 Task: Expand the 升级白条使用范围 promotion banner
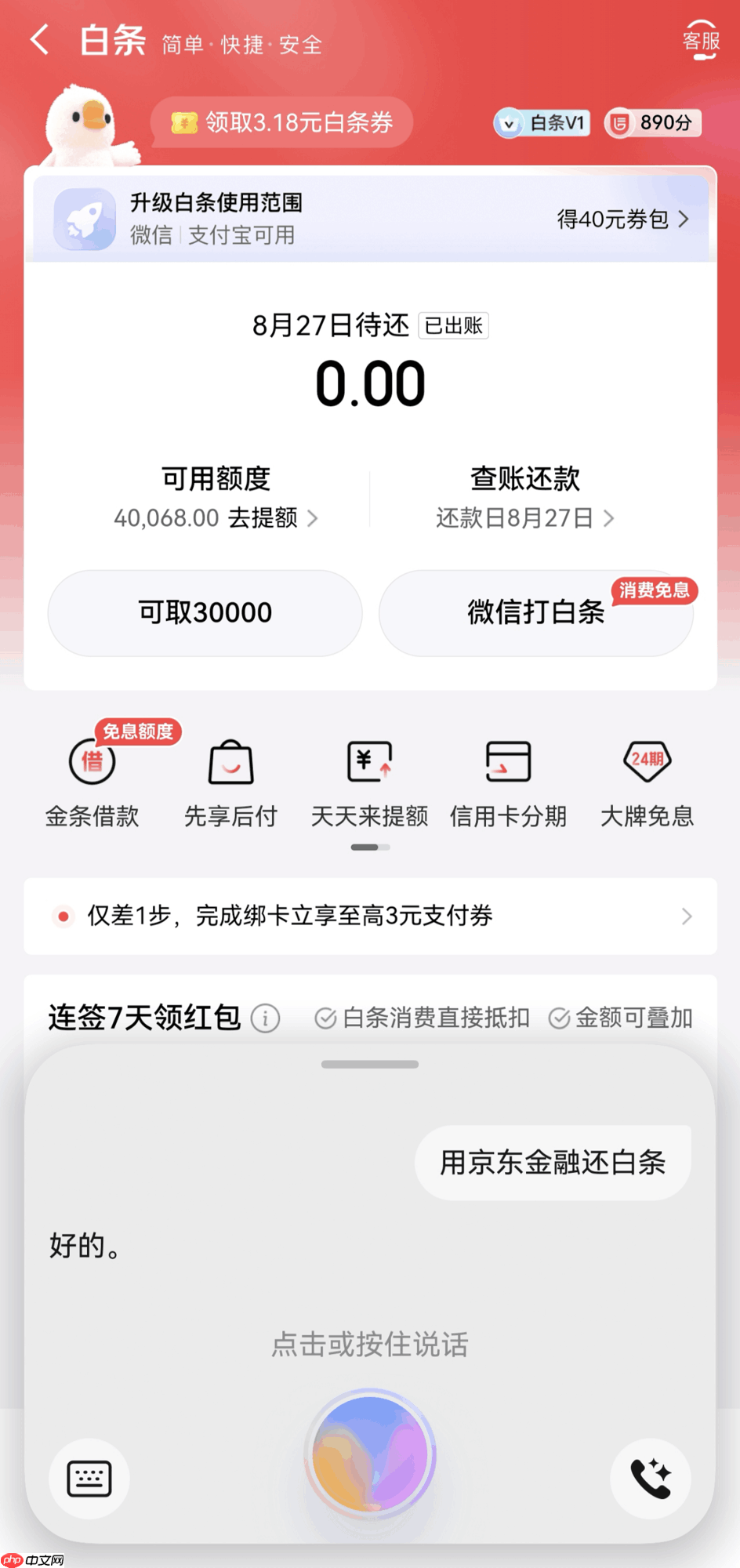click(369, 219)
